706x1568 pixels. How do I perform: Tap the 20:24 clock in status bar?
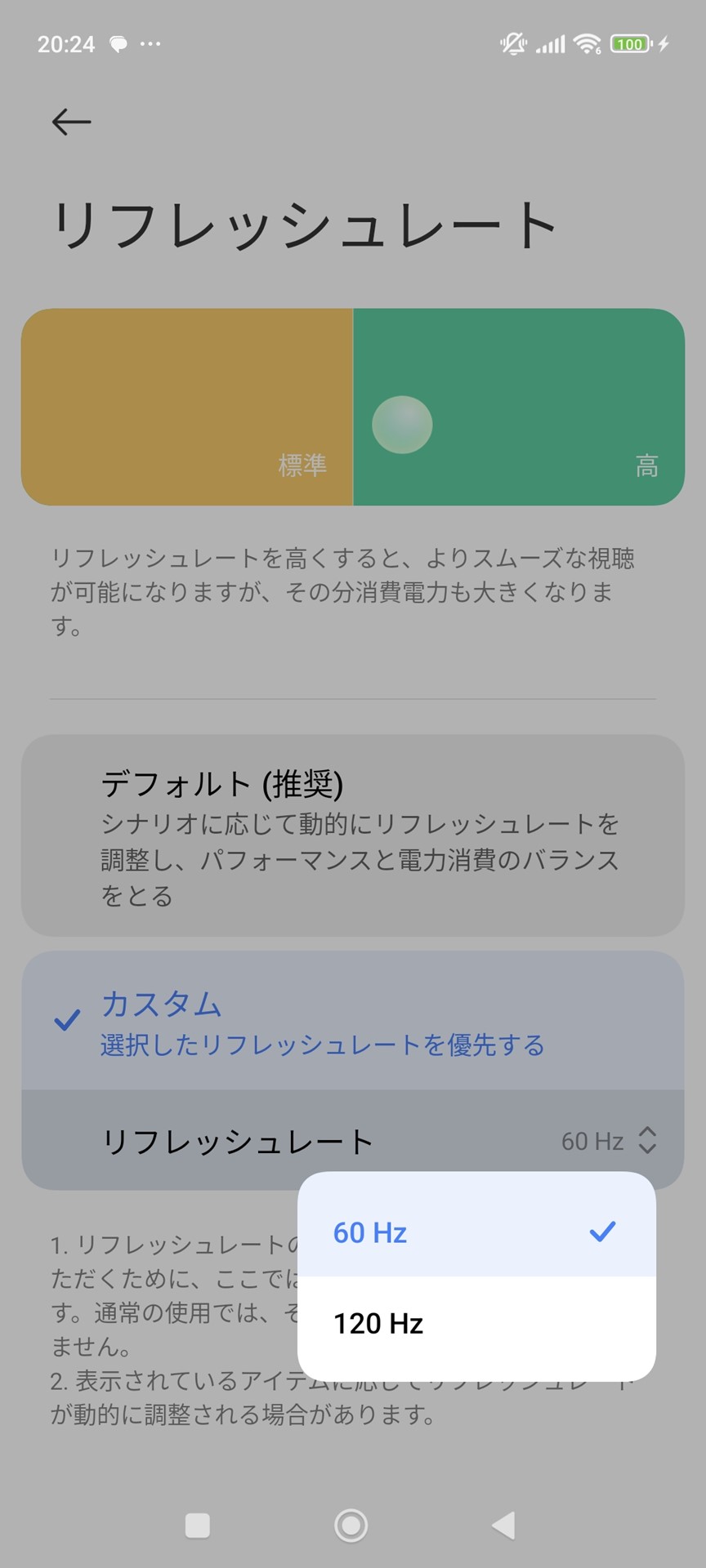pyautogui.click(x=69, y=44)
